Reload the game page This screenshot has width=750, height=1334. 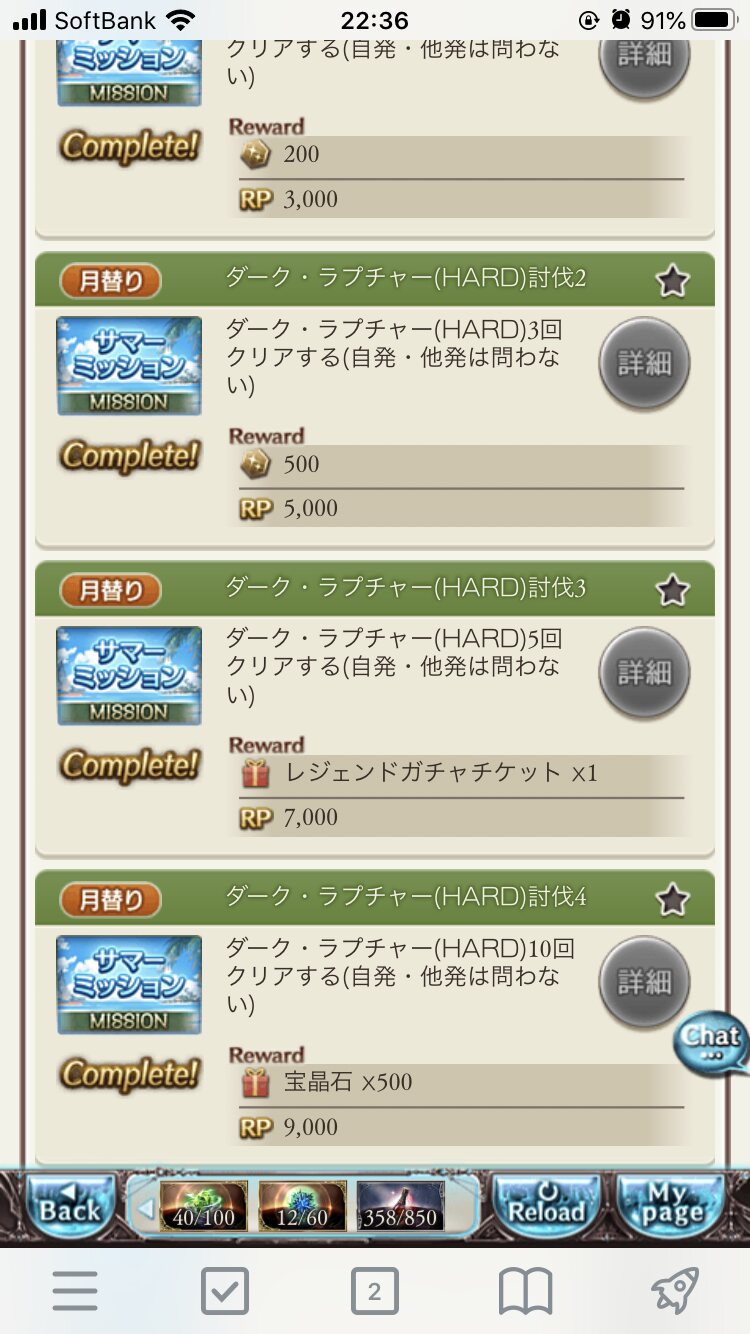[546, 1207]
